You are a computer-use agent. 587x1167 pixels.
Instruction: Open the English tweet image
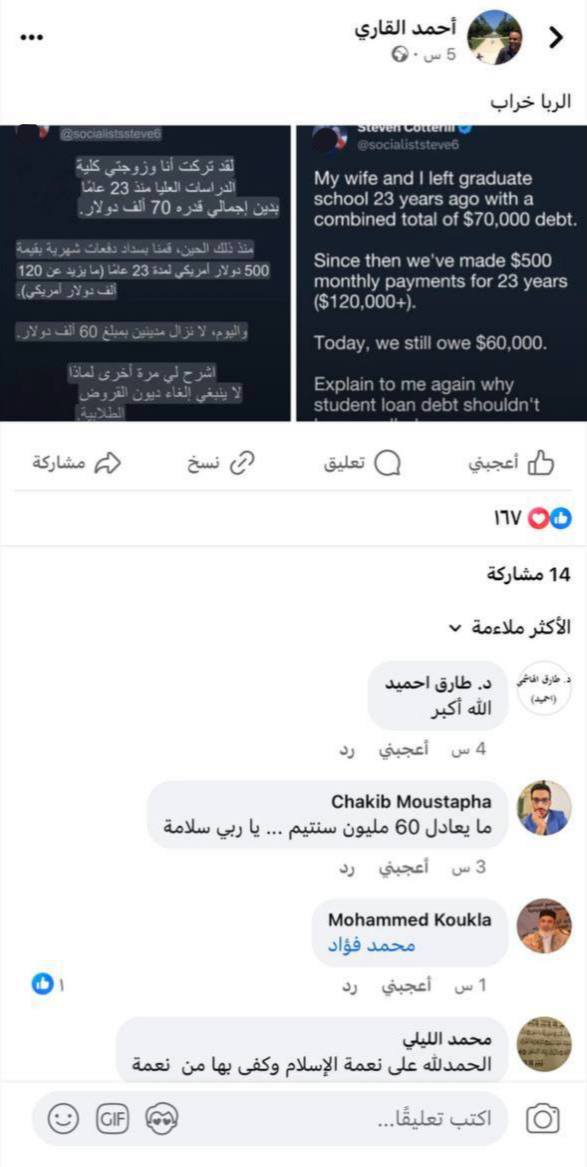click(x=442, y=273)
